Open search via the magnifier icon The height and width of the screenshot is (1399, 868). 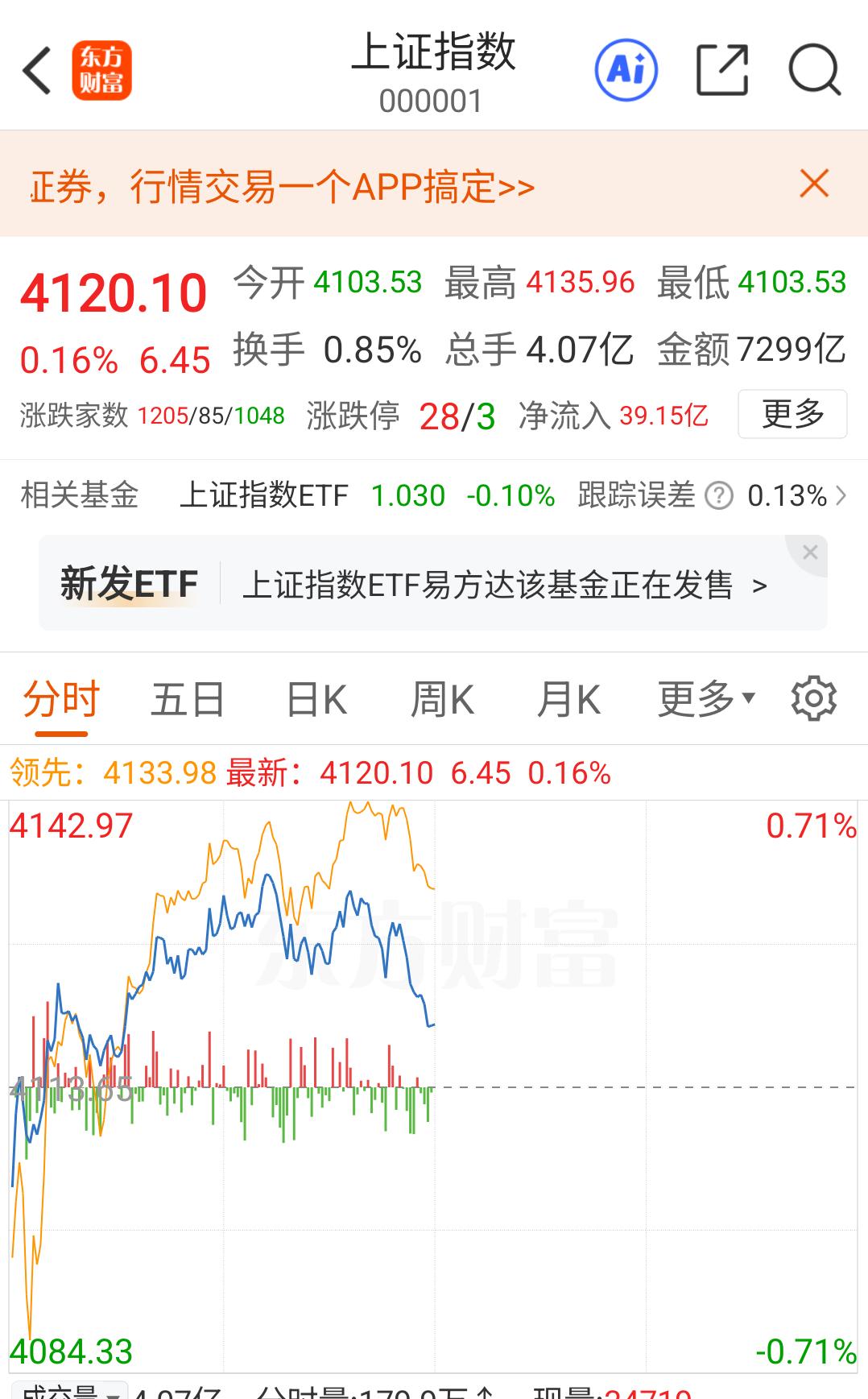(x=815, y=71)
